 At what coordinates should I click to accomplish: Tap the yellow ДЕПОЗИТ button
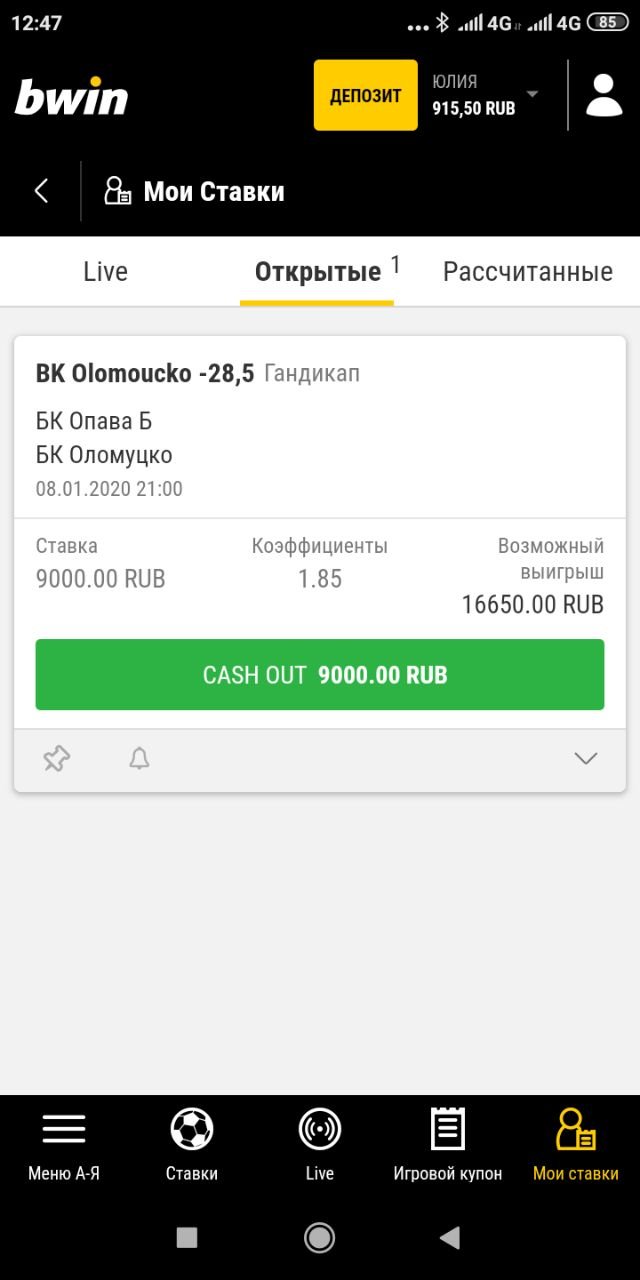point(365,96)
